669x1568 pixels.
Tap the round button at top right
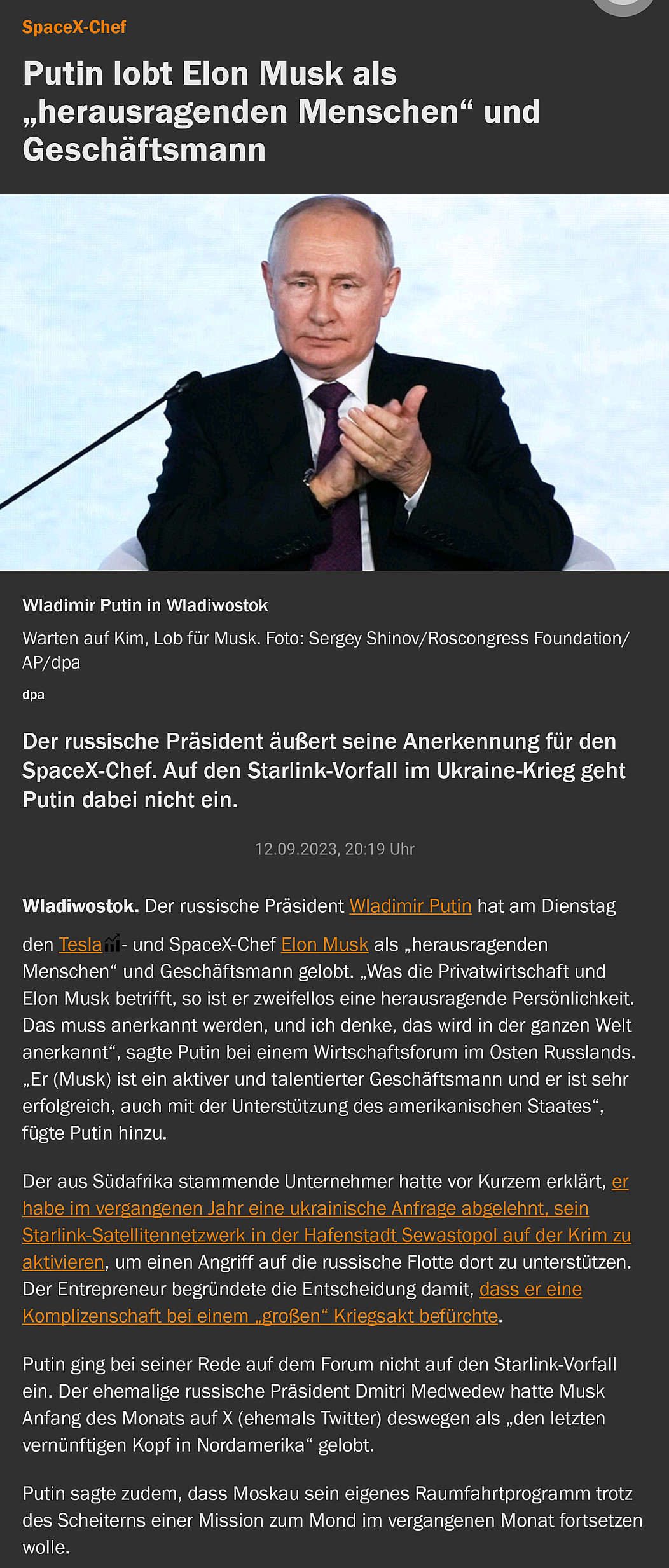tap(623, 5)
